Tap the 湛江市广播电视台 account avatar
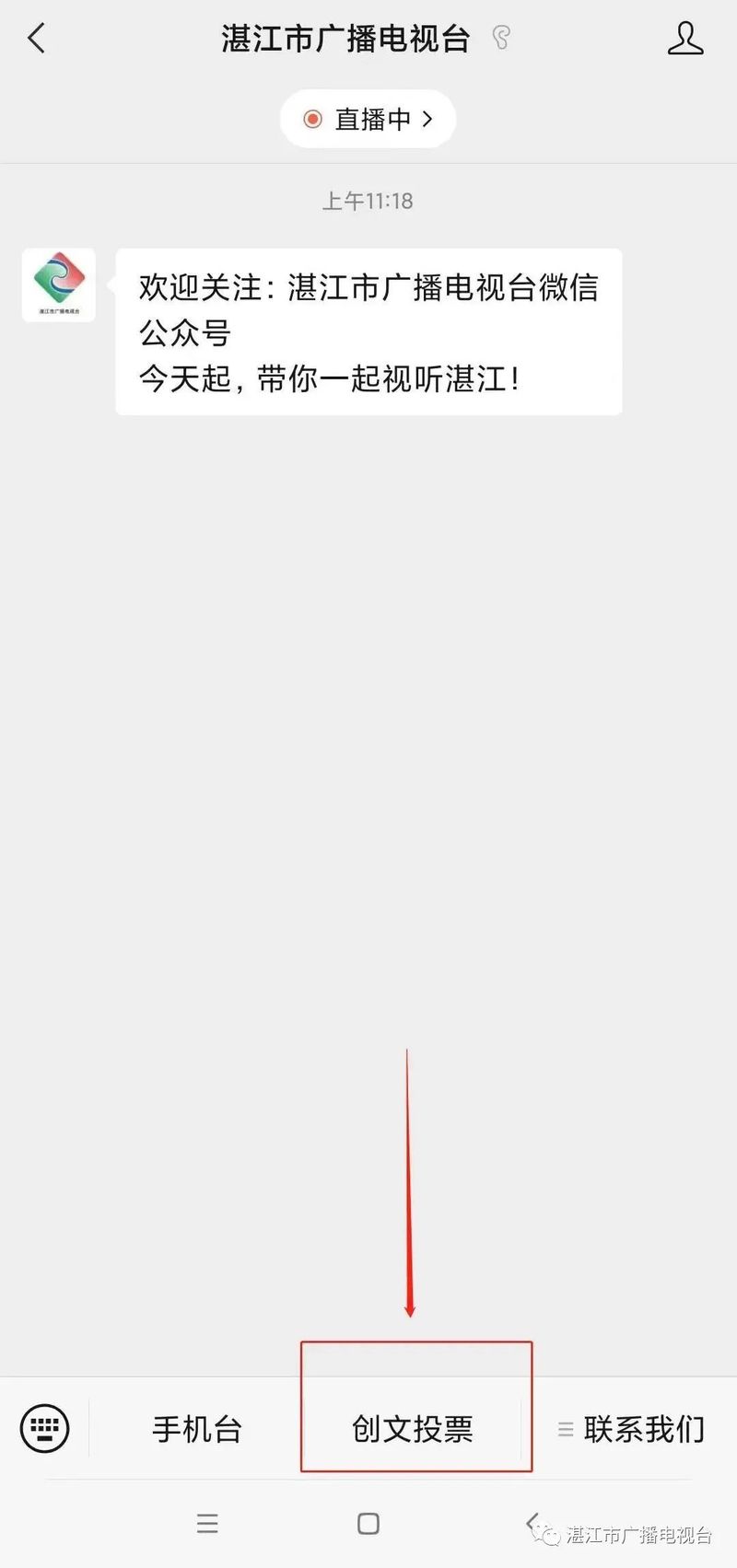 click(x=59, y=285)
